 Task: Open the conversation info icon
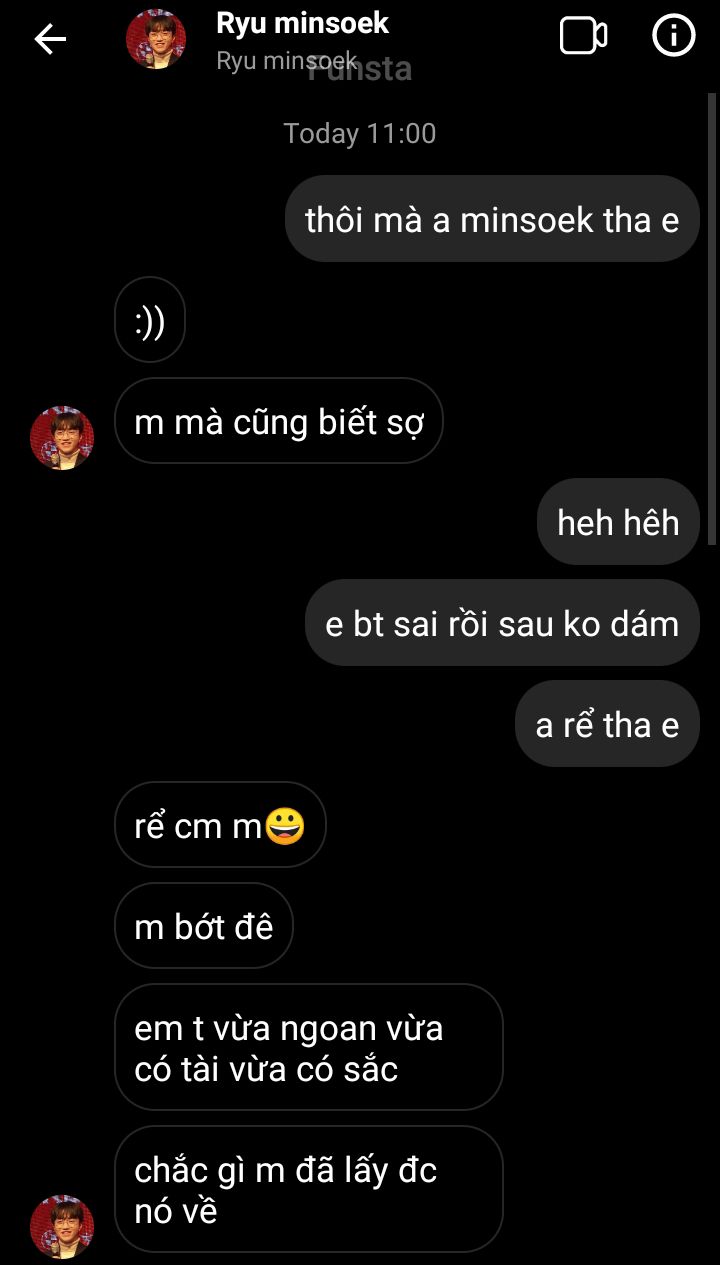673,37
